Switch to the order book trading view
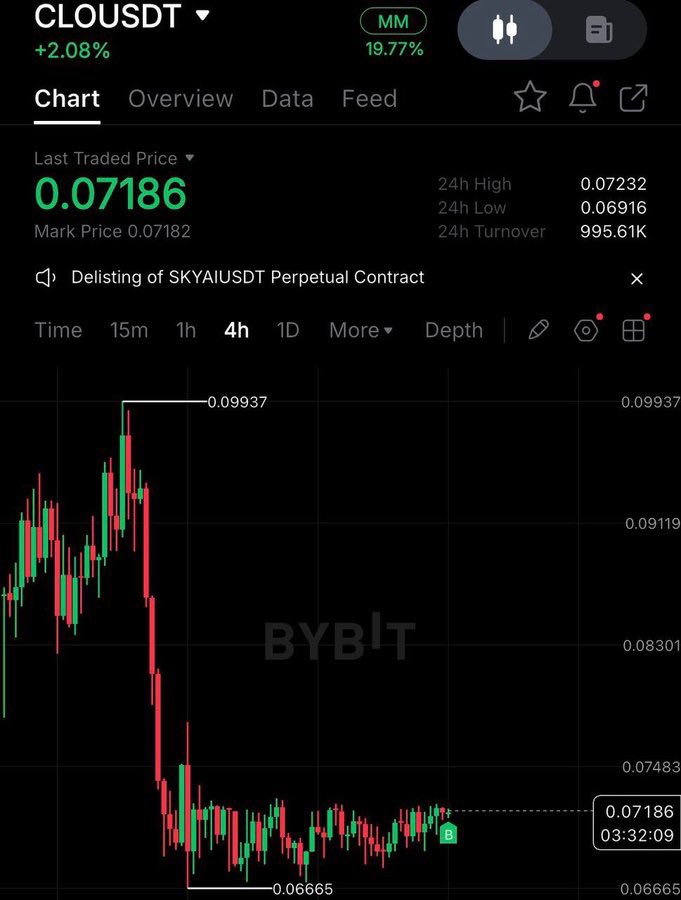 pyautogui.click(x=599, y=30)
